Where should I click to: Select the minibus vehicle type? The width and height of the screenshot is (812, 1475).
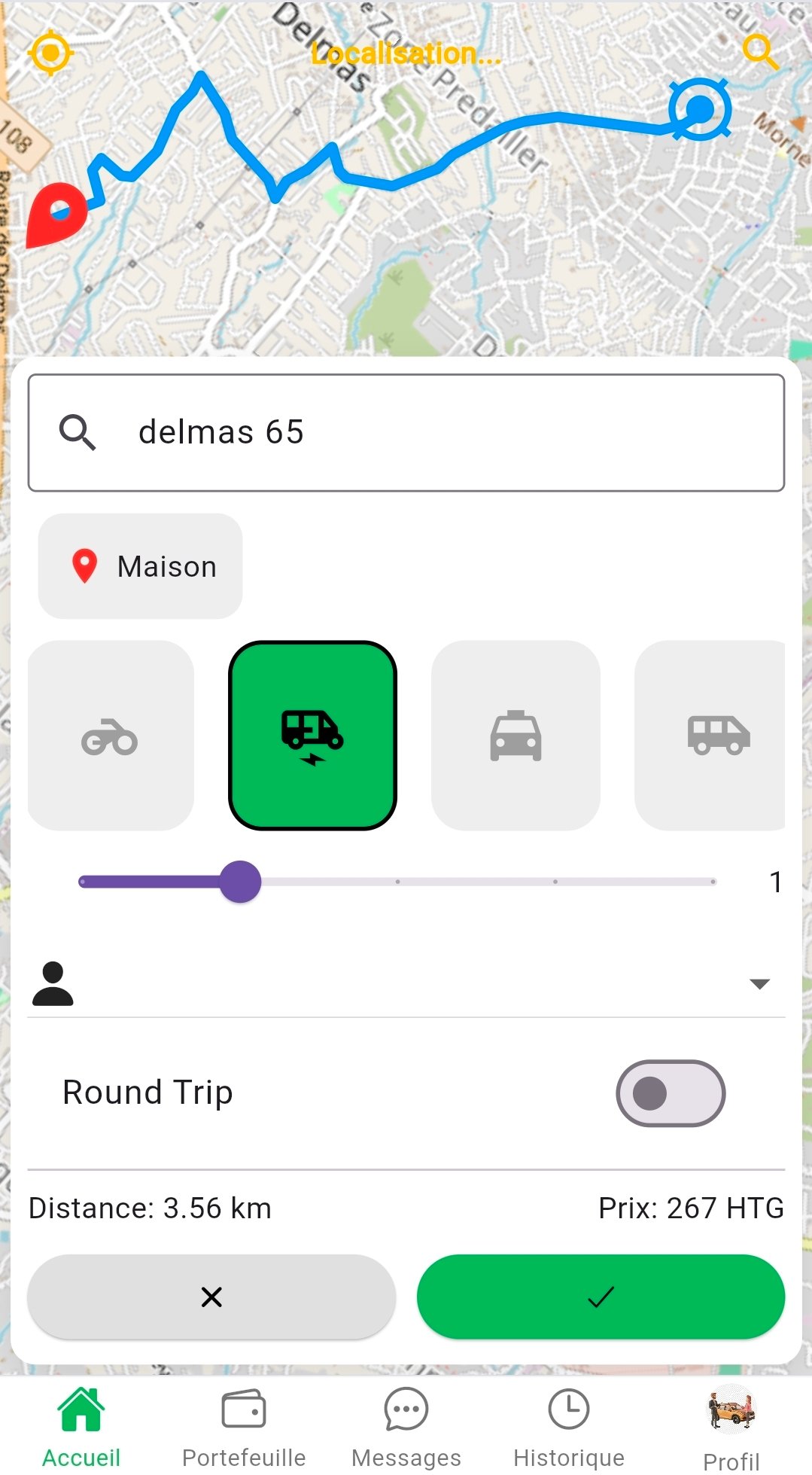(717, 736)
